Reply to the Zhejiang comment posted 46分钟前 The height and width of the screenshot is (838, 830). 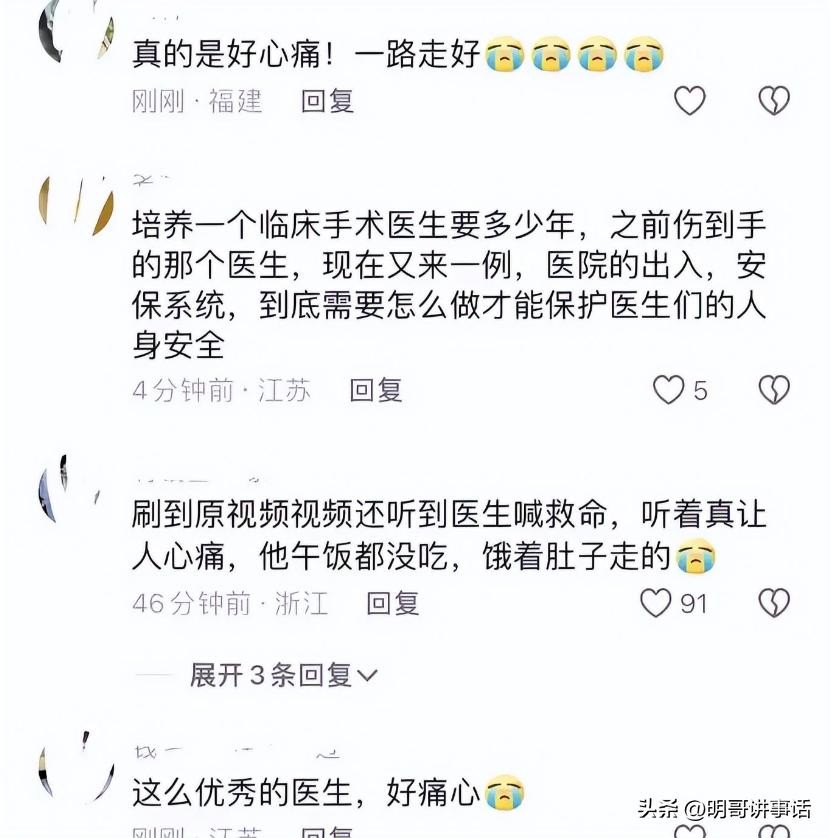[x=392, y=603]
